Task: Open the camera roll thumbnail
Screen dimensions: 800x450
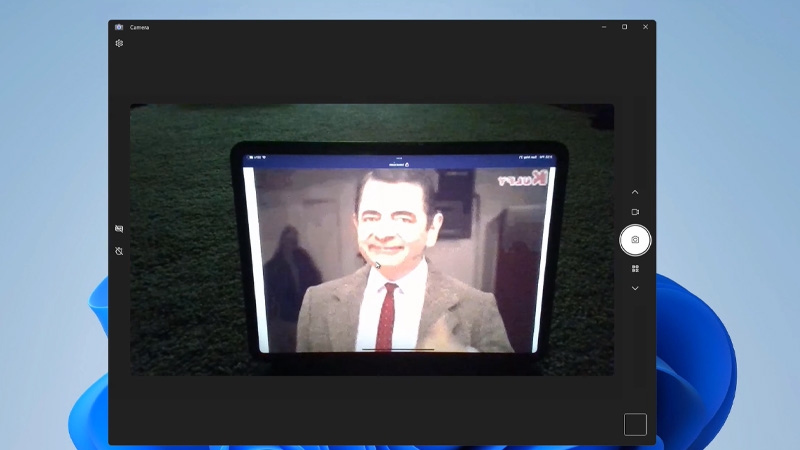Action: pyautogui.click(x=635, y=424)
